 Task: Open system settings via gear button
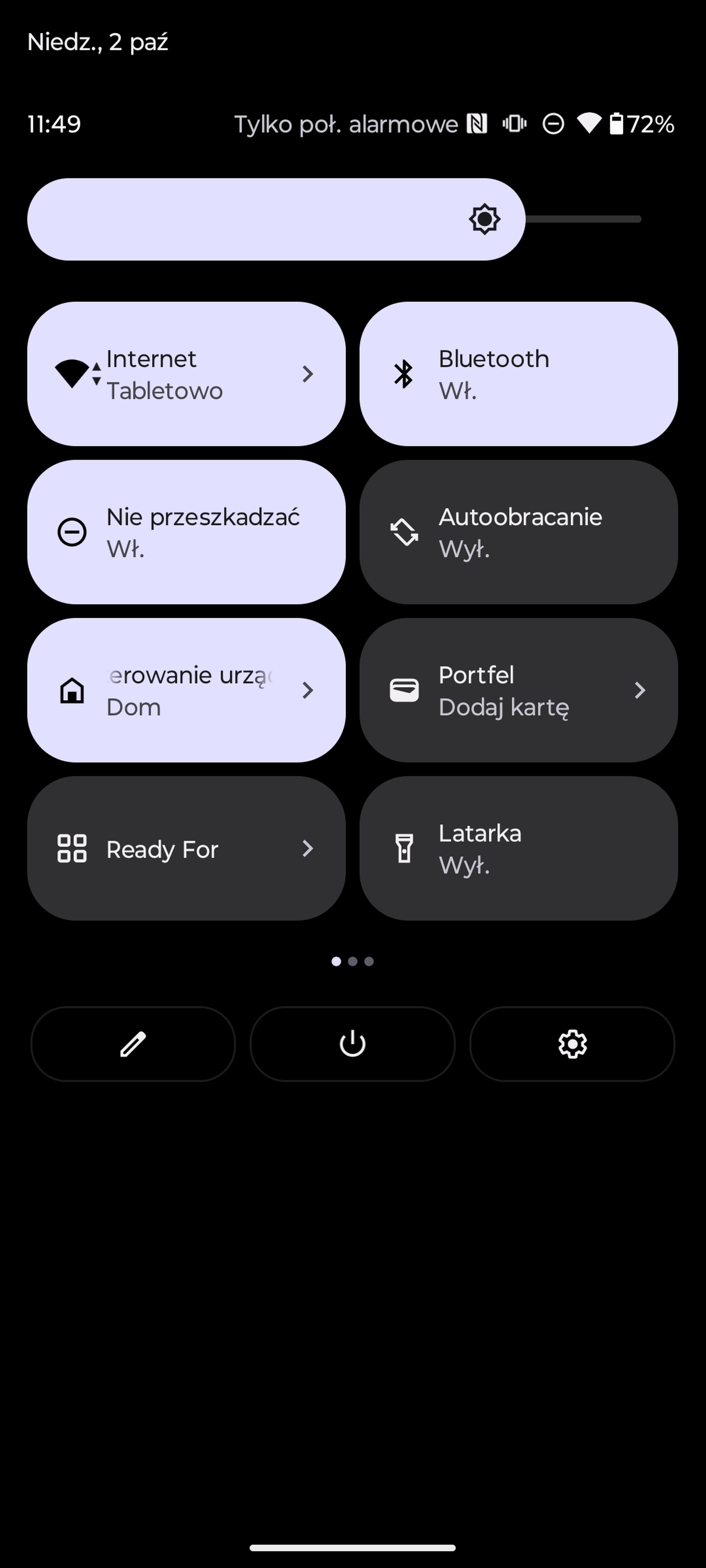tap(572, 1044)
